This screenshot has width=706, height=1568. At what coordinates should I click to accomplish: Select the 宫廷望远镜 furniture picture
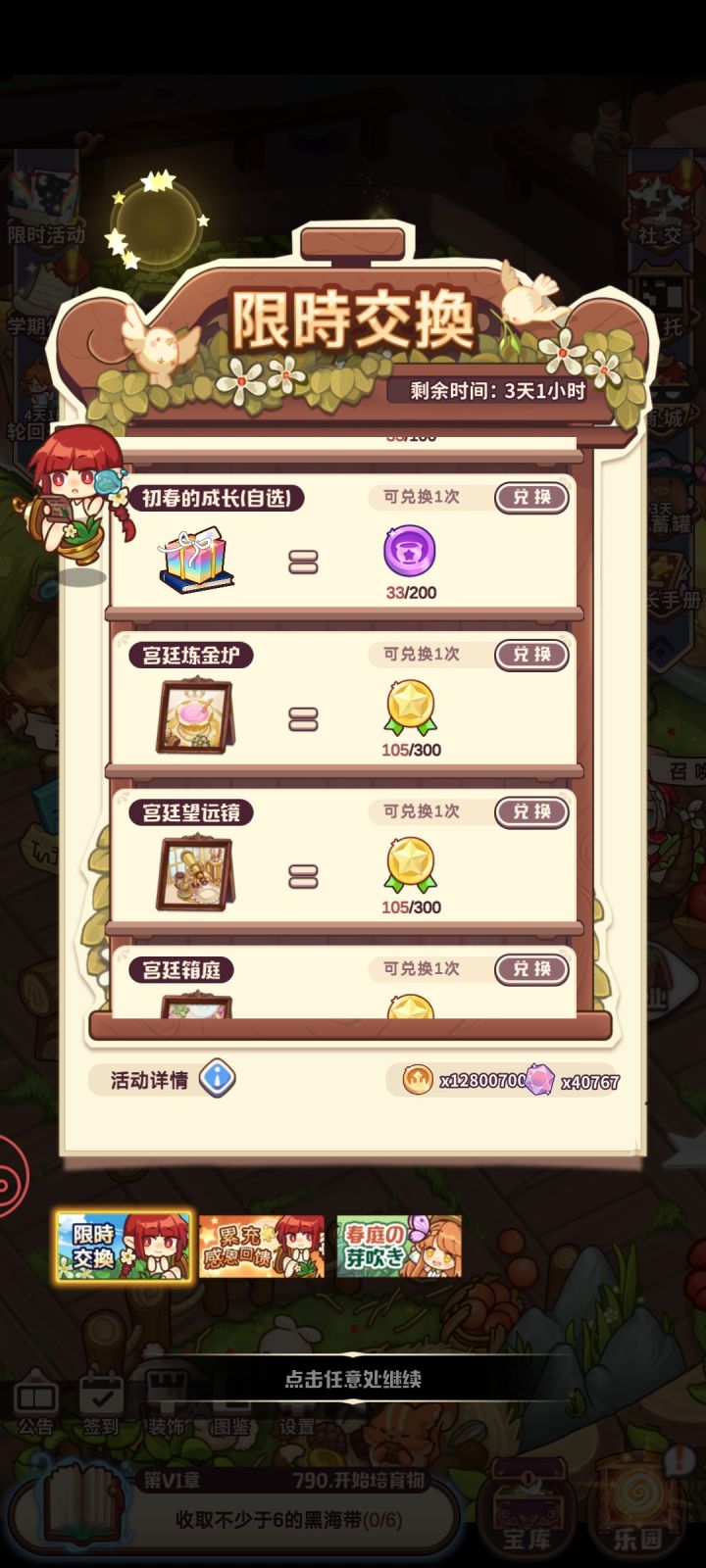[196, 872]
